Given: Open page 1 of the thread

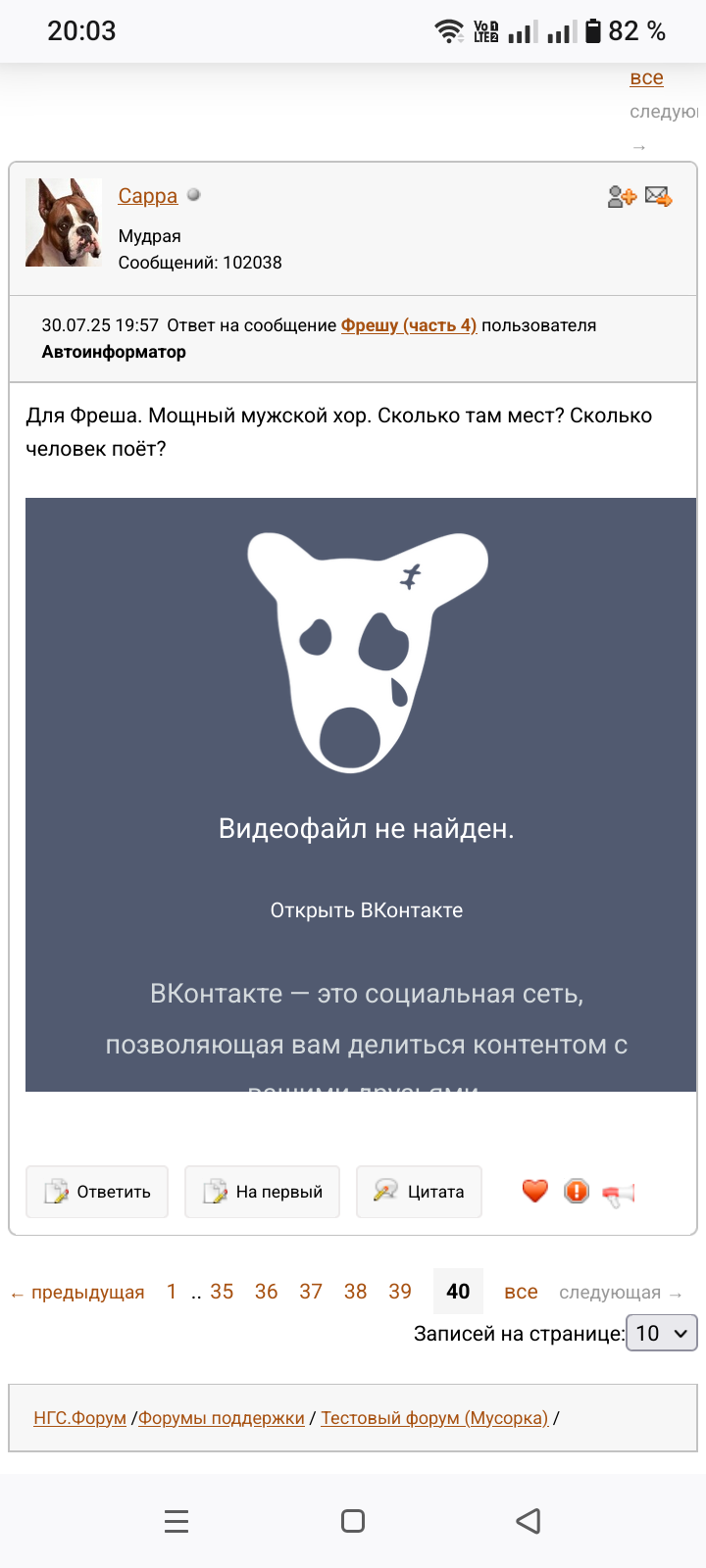Looking at the screenshot, I should pyautogui.click(x=172, y=1292).
